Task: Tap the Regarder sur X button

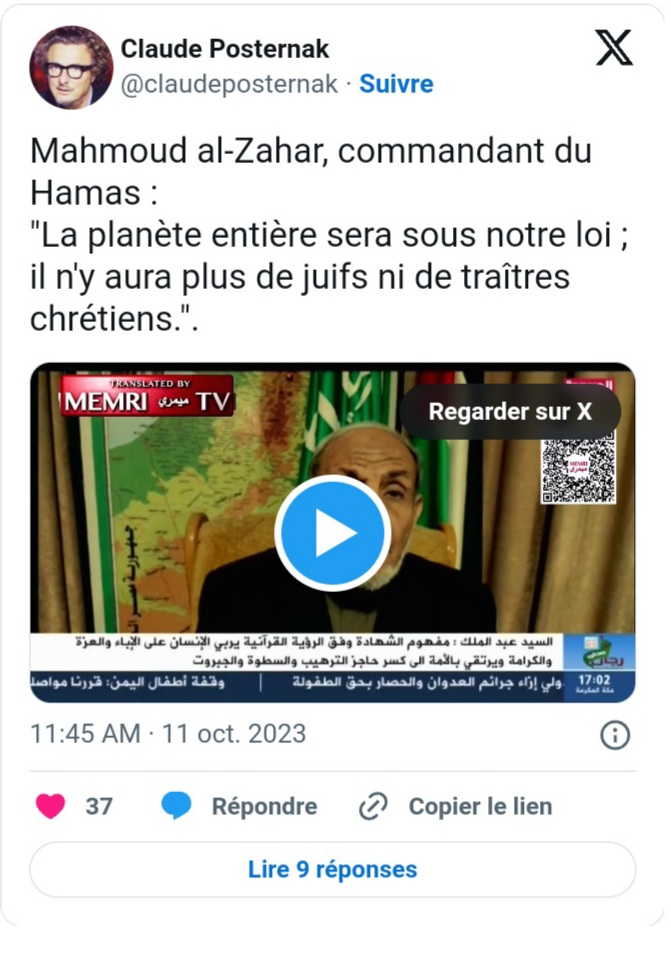Action: pos(510,411)
